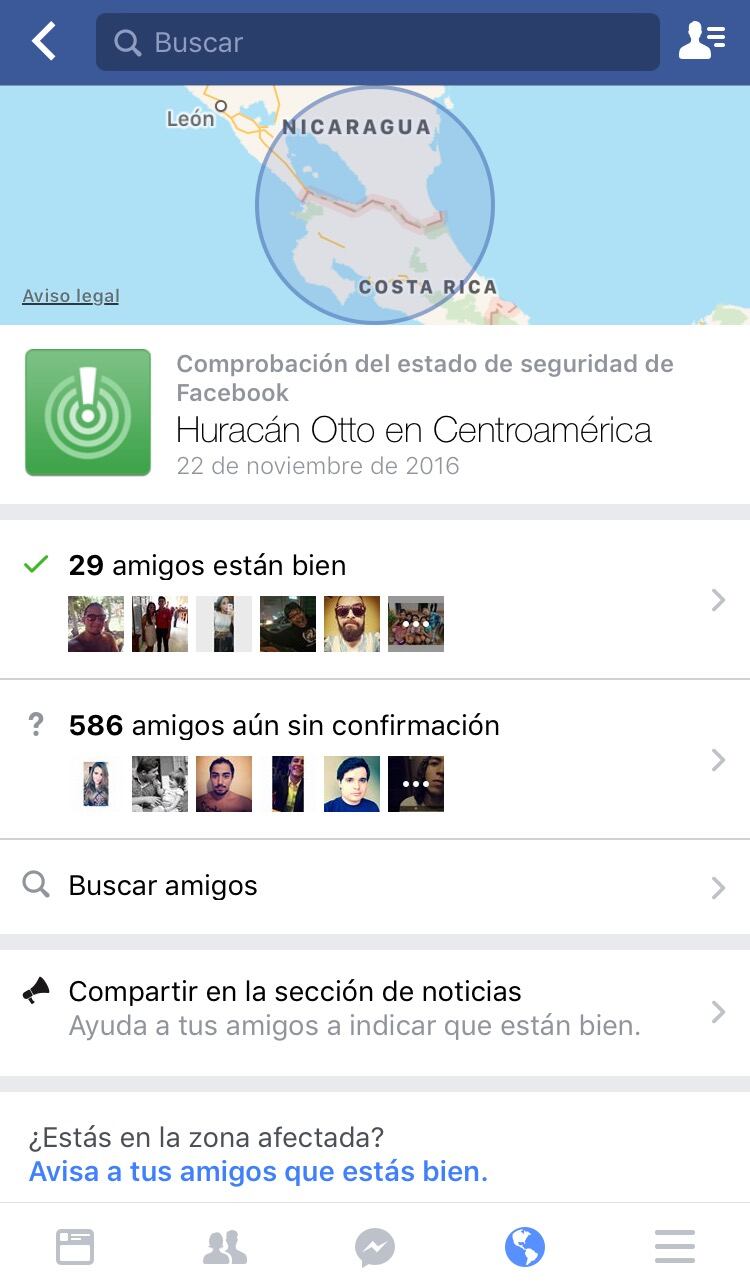Image resolution: width=750 pixels, height=1286 pixels.
Task: Open the friends list icon
Action: 702,42
